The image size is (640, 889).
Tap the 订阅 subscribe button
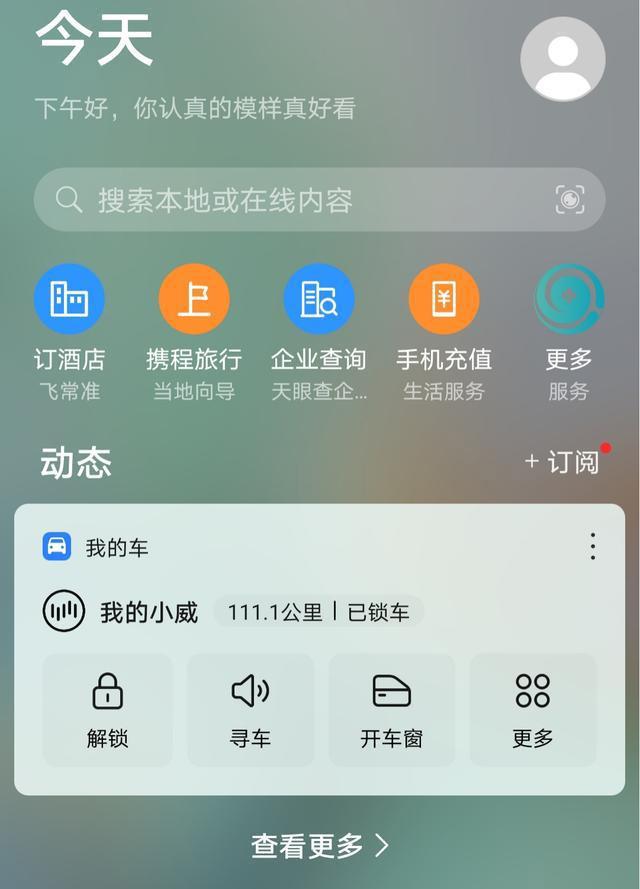coord(563,462)
